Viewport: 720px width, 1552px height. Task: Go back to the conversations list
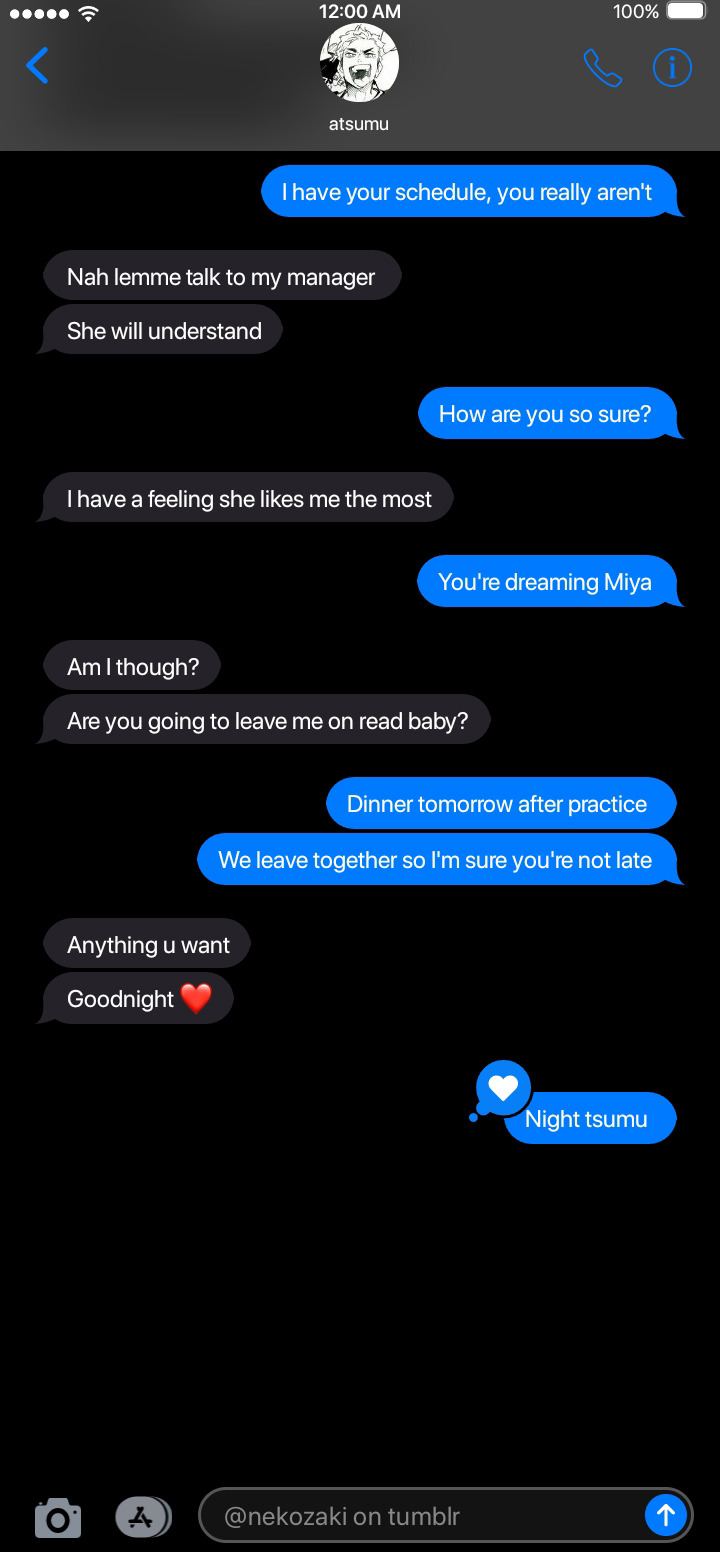(37, 66)
